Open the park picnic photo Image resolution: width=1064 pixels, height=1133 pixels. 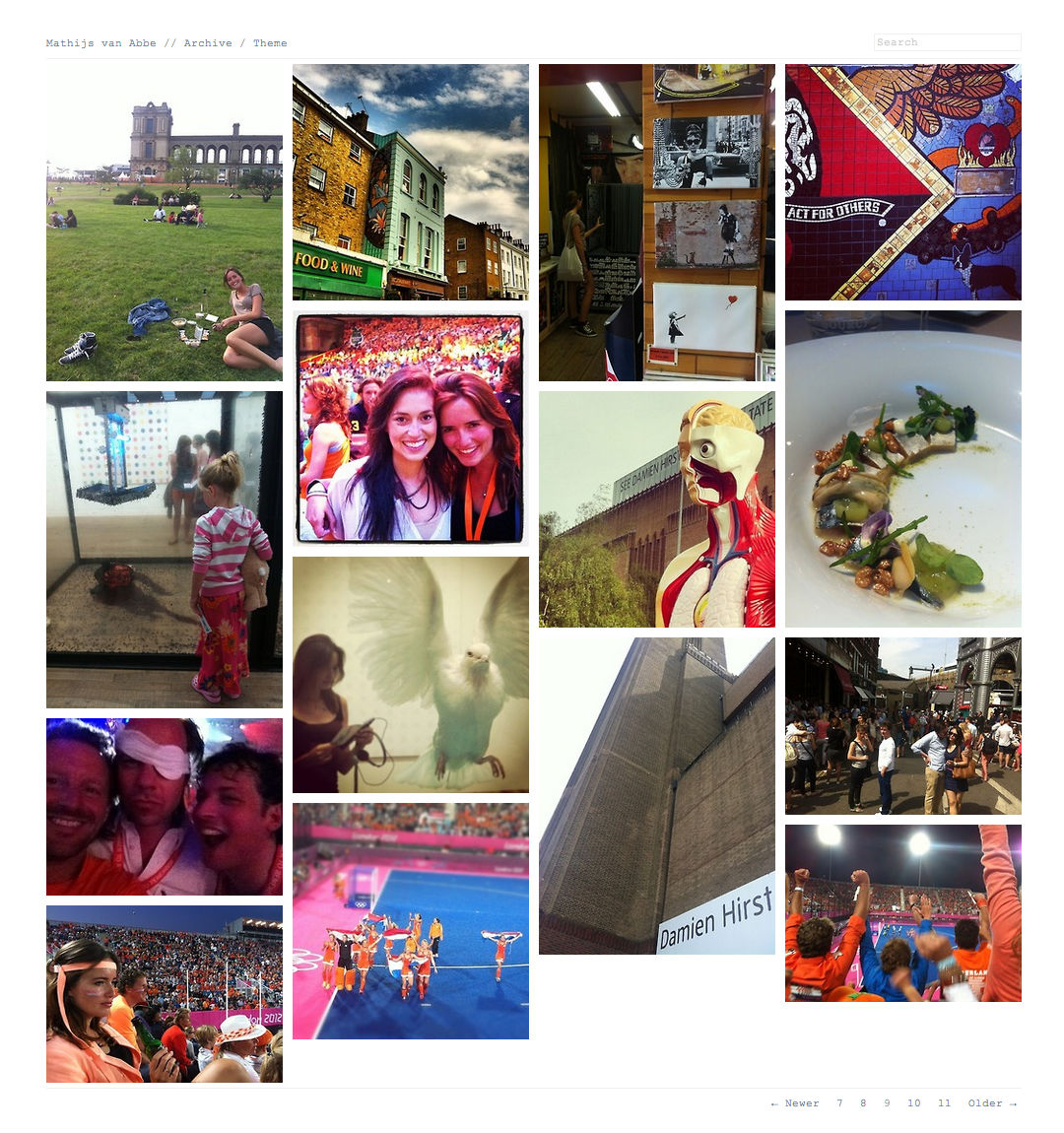pyautogui.click(x=164, y=223)
